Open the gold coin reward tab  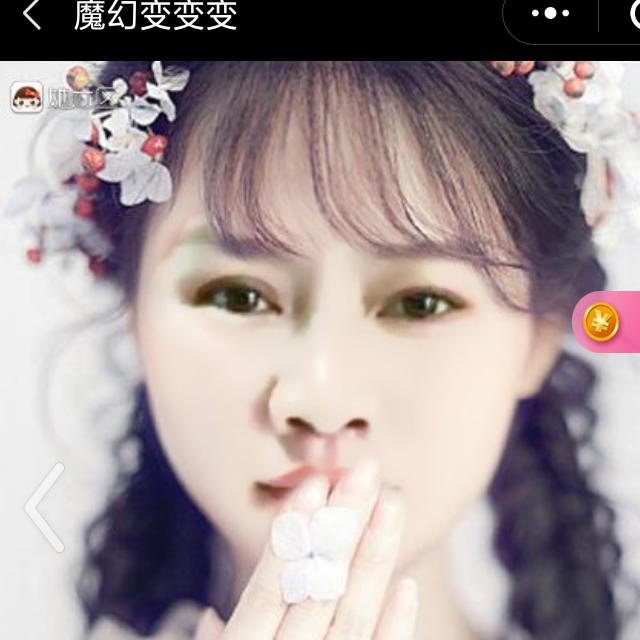[x=606, y=322]
